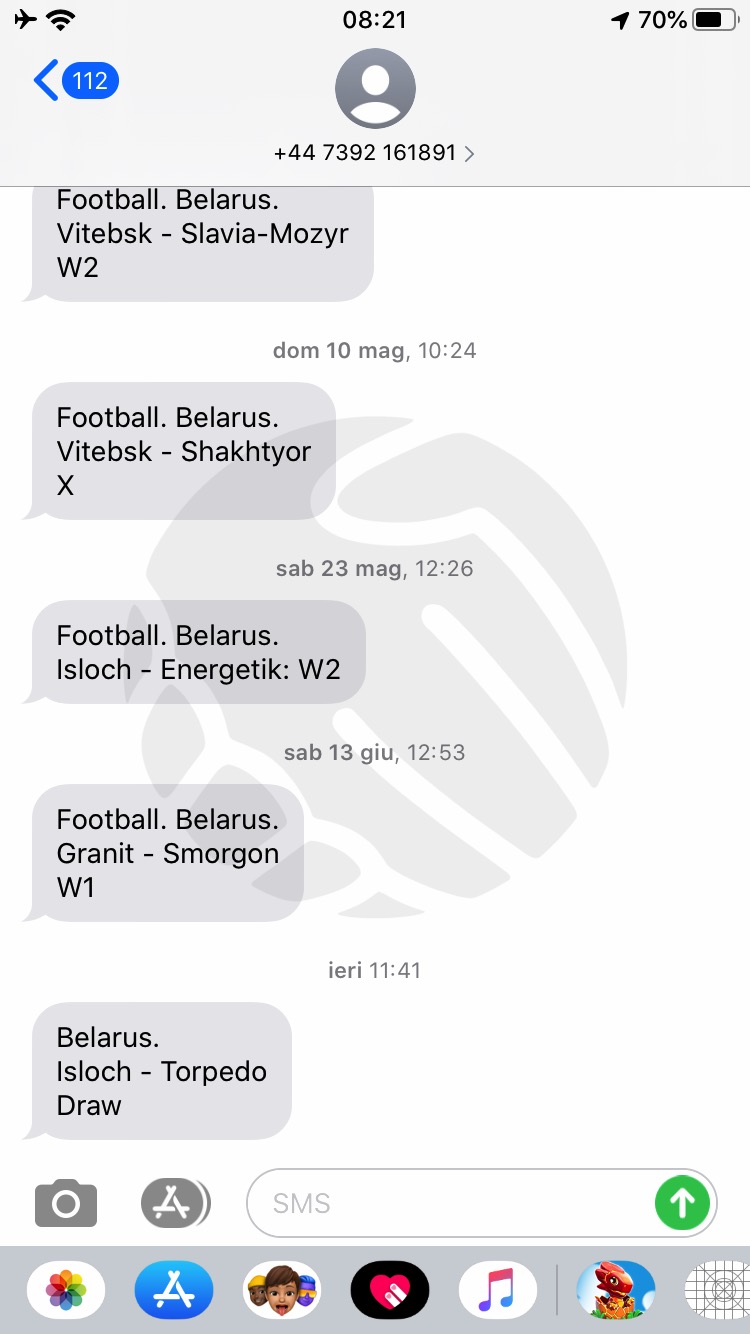
Task: Go back to the messages list
Action: click(76, 80)
